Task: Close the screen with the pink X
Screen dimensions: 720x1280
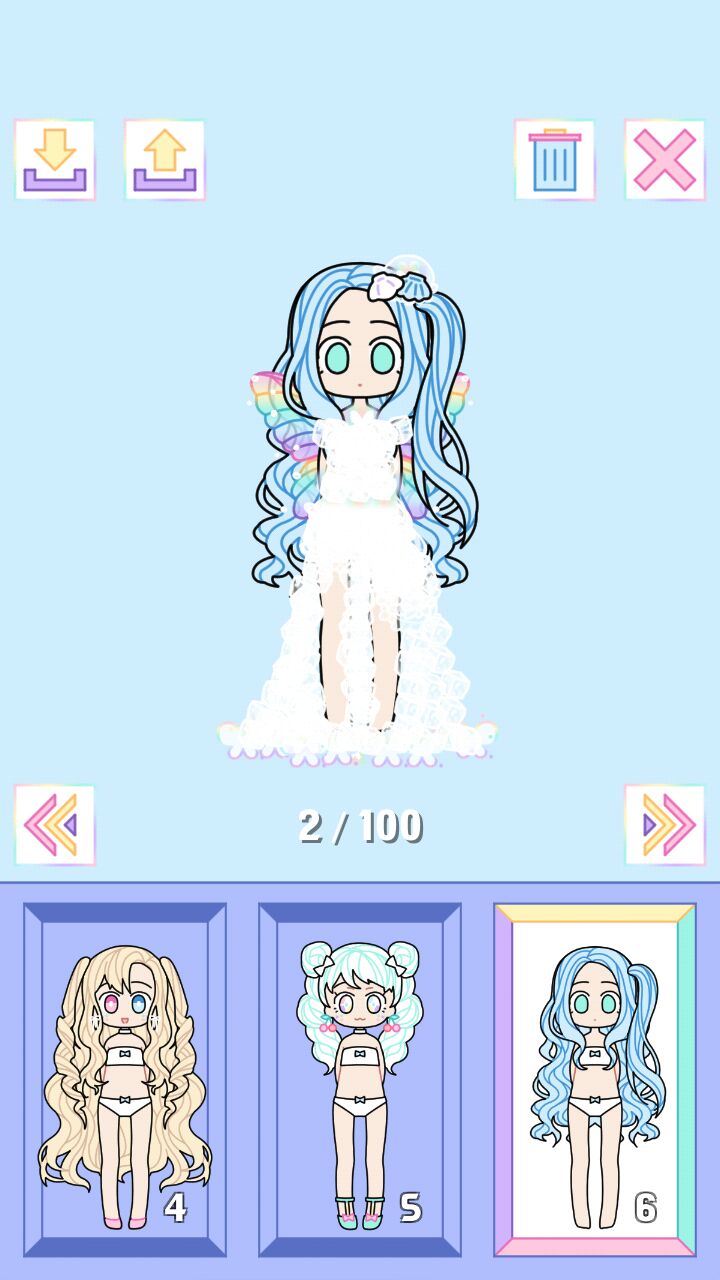Action: (665, 160)
